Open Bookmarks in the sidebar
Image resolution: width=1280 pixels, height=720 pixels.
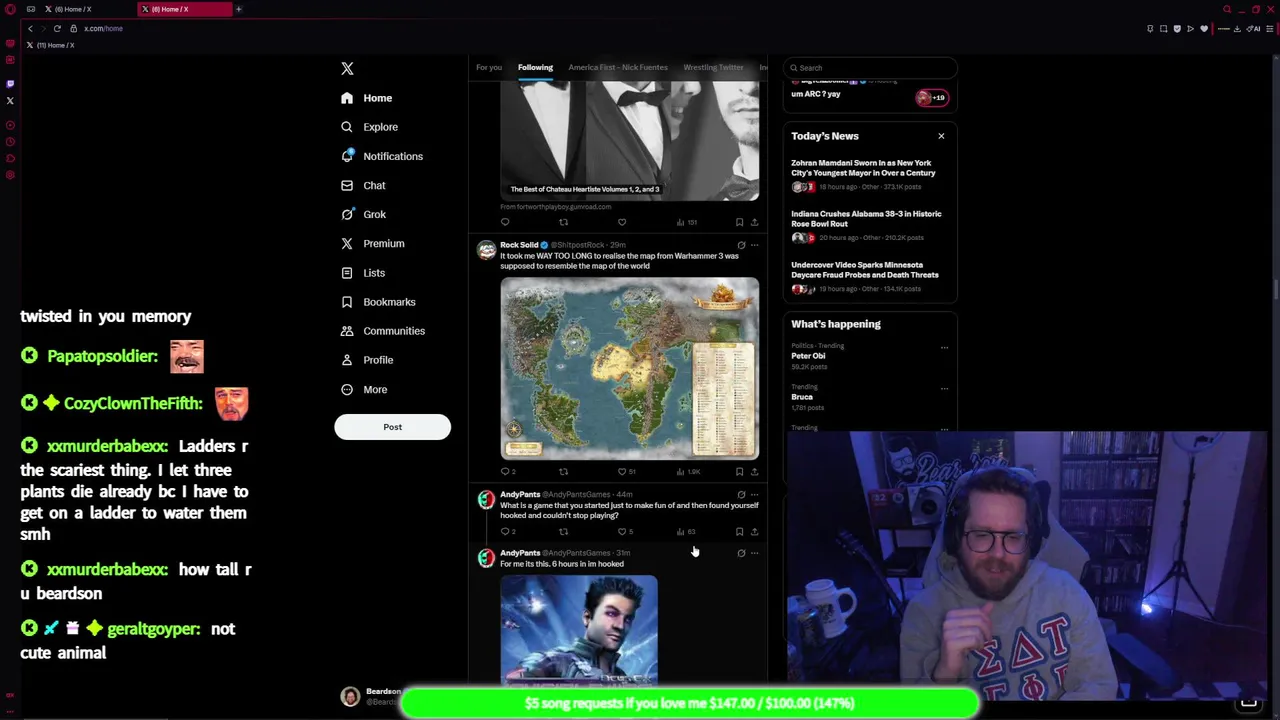[x=388, y=302]
